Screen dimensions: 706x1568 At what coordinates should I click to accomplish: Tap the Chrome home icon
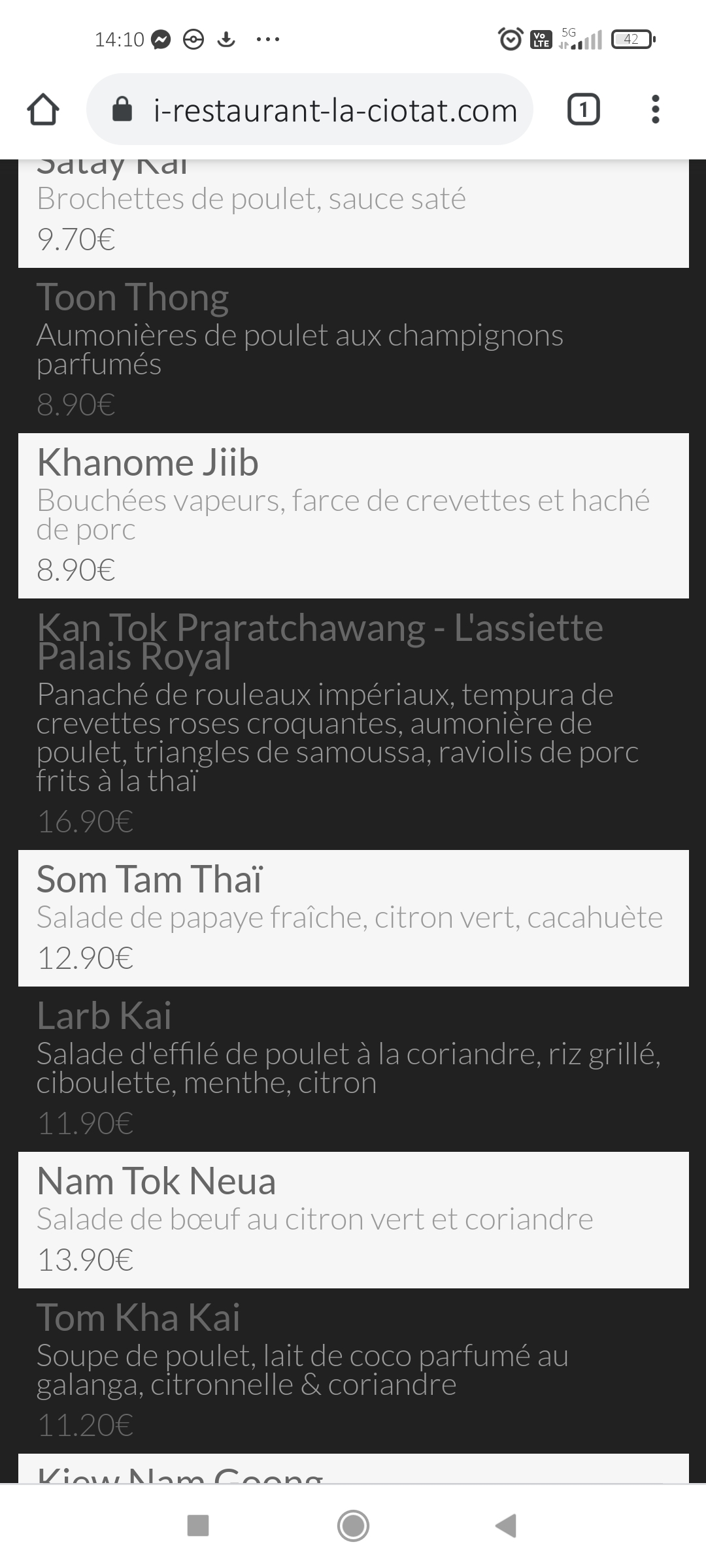coord(43,109)
